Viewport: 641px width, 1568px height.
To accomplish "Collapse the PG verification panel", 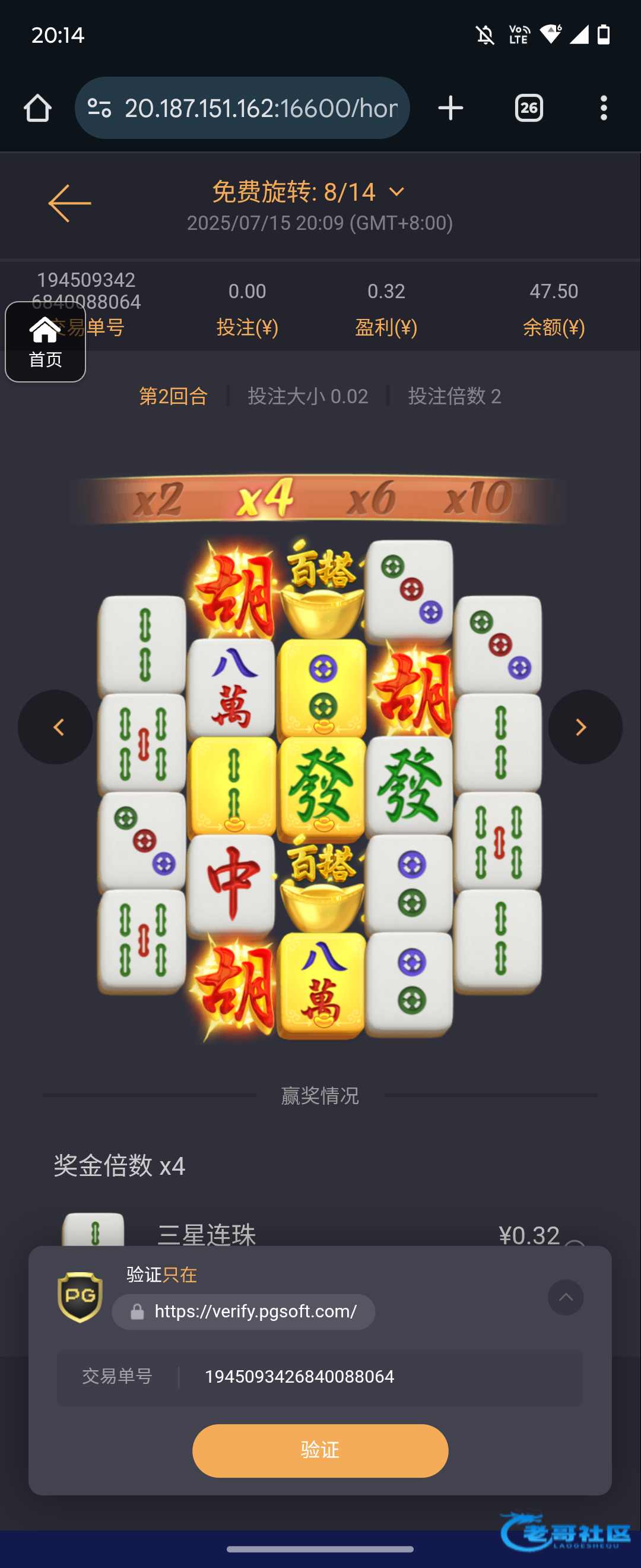I will click(x=565, y=1297).
